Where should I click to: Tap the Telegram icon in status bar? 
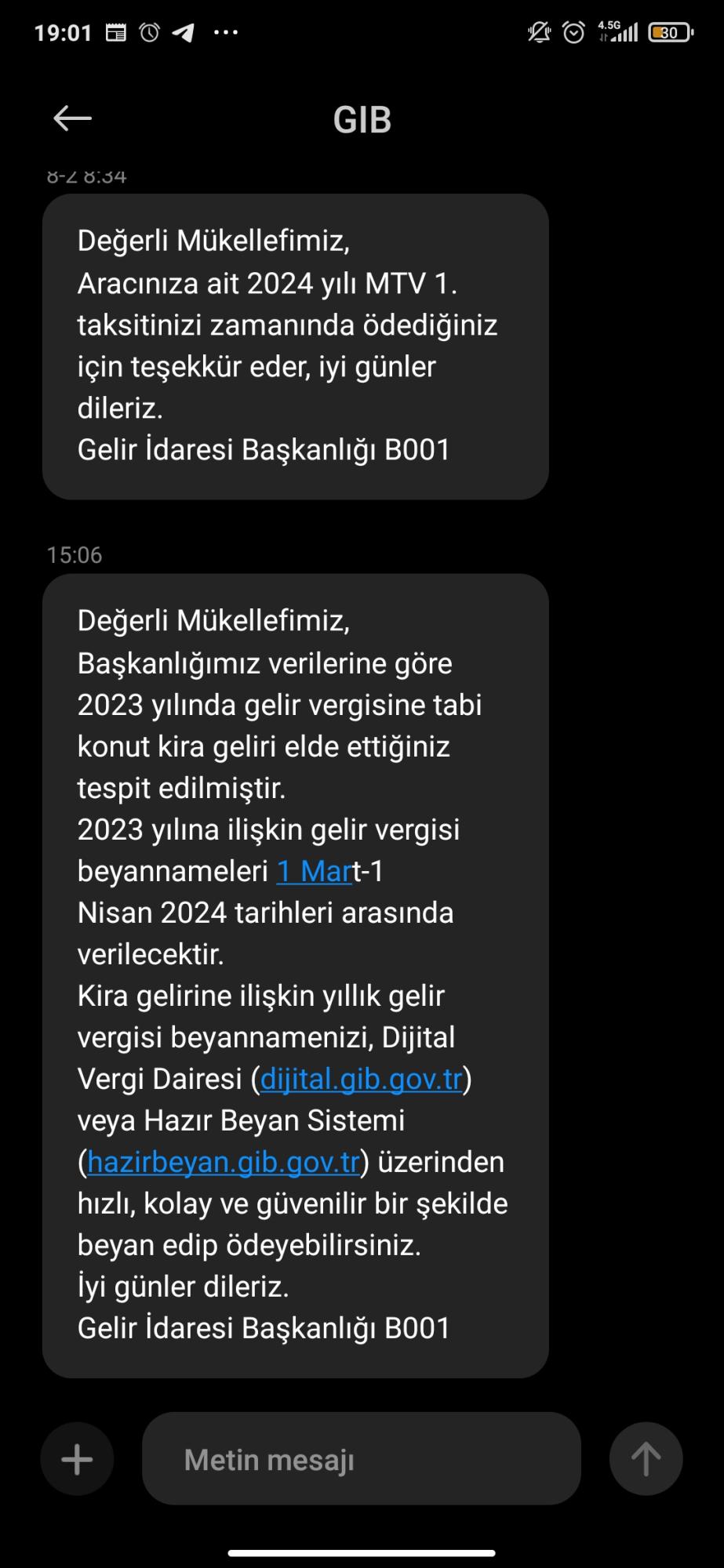tap(182, 33)
